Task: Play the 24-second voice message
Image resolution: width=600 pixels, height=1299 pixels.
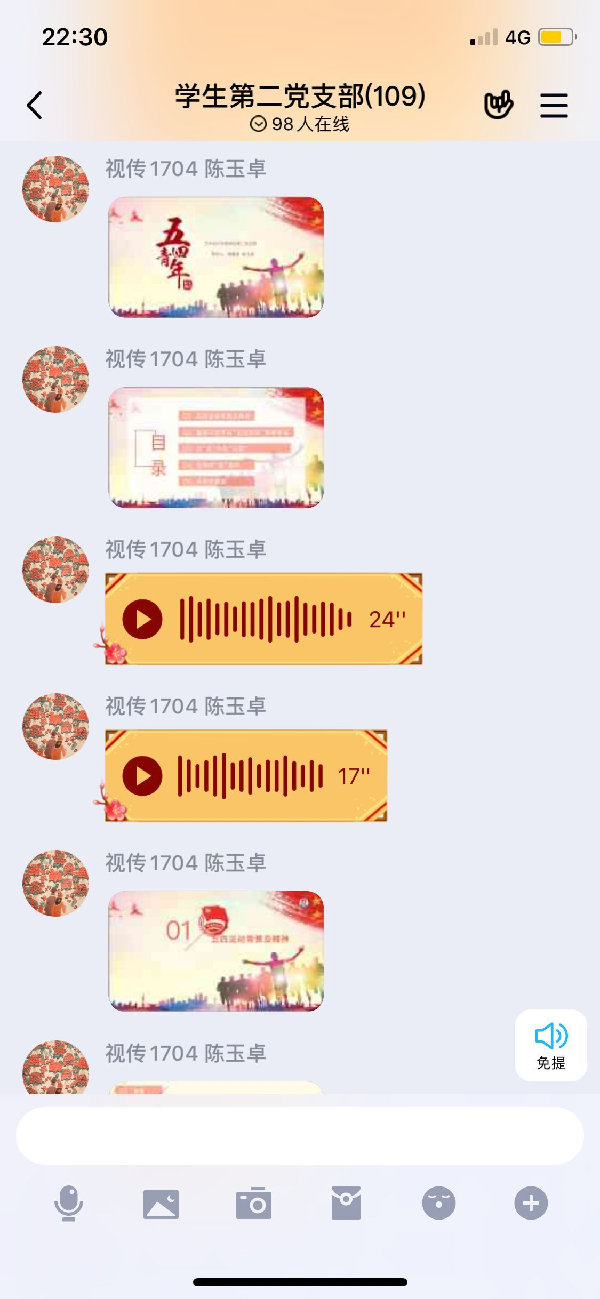Action: click(x=143, y=619)
